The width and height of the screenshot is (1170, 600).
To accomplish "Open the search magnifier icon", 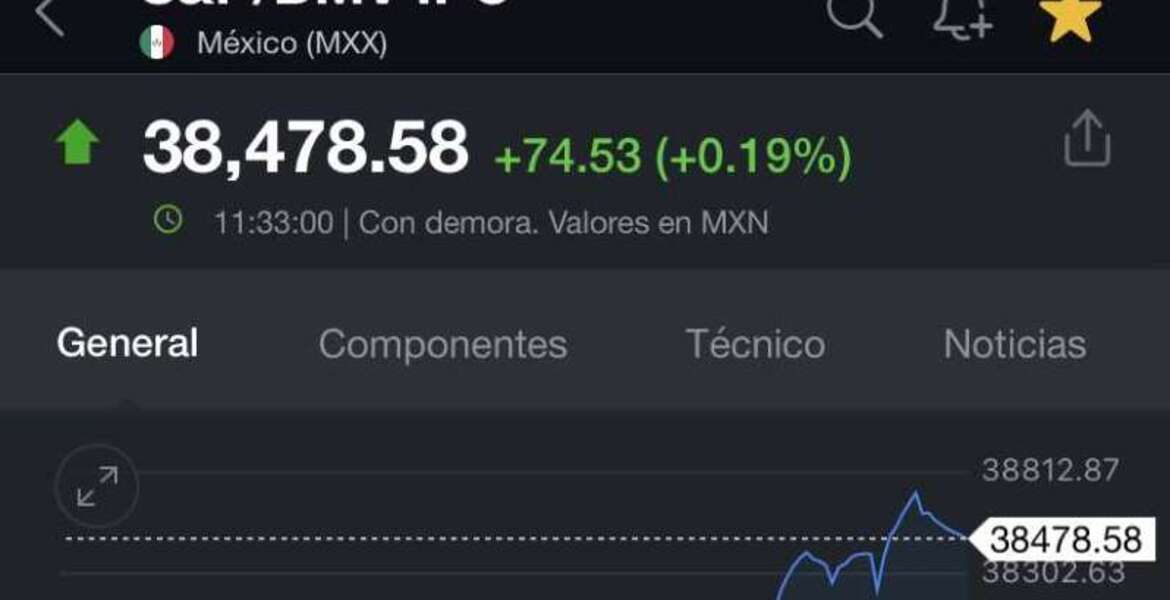I will [856, 15].
